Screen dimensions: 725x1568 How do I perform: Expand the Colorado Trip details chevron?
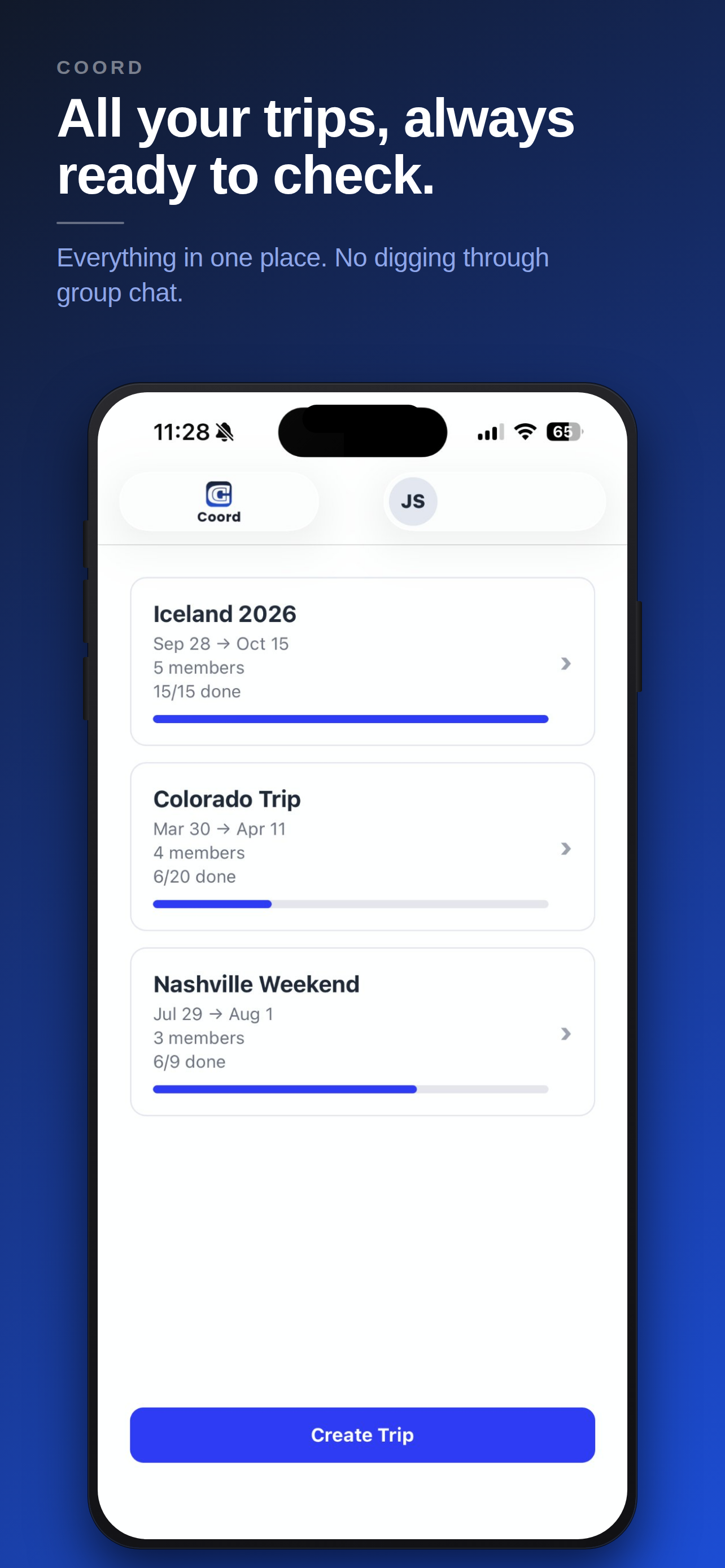pos(566,848)
